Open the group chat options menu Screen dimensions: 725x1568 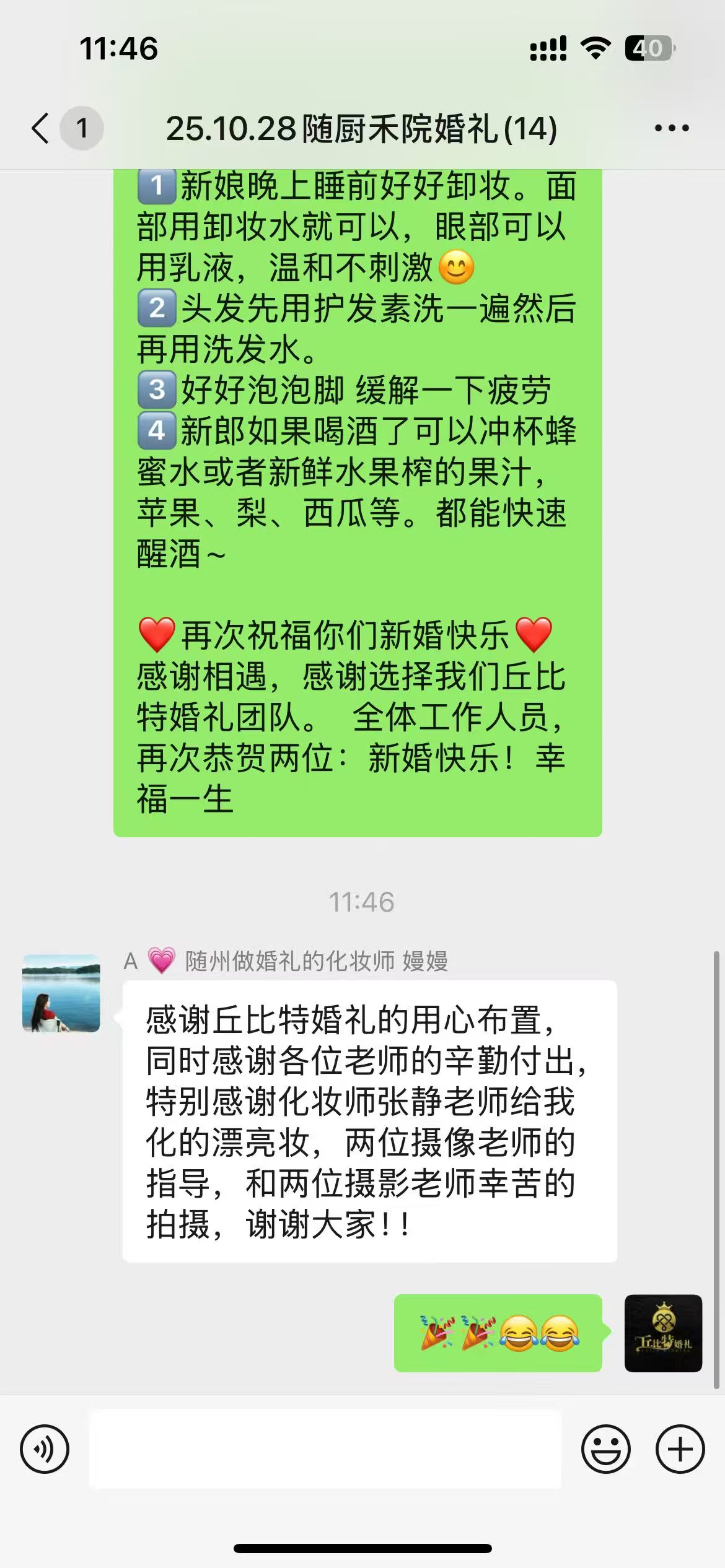pyautogui.click(x=672, y=128)
